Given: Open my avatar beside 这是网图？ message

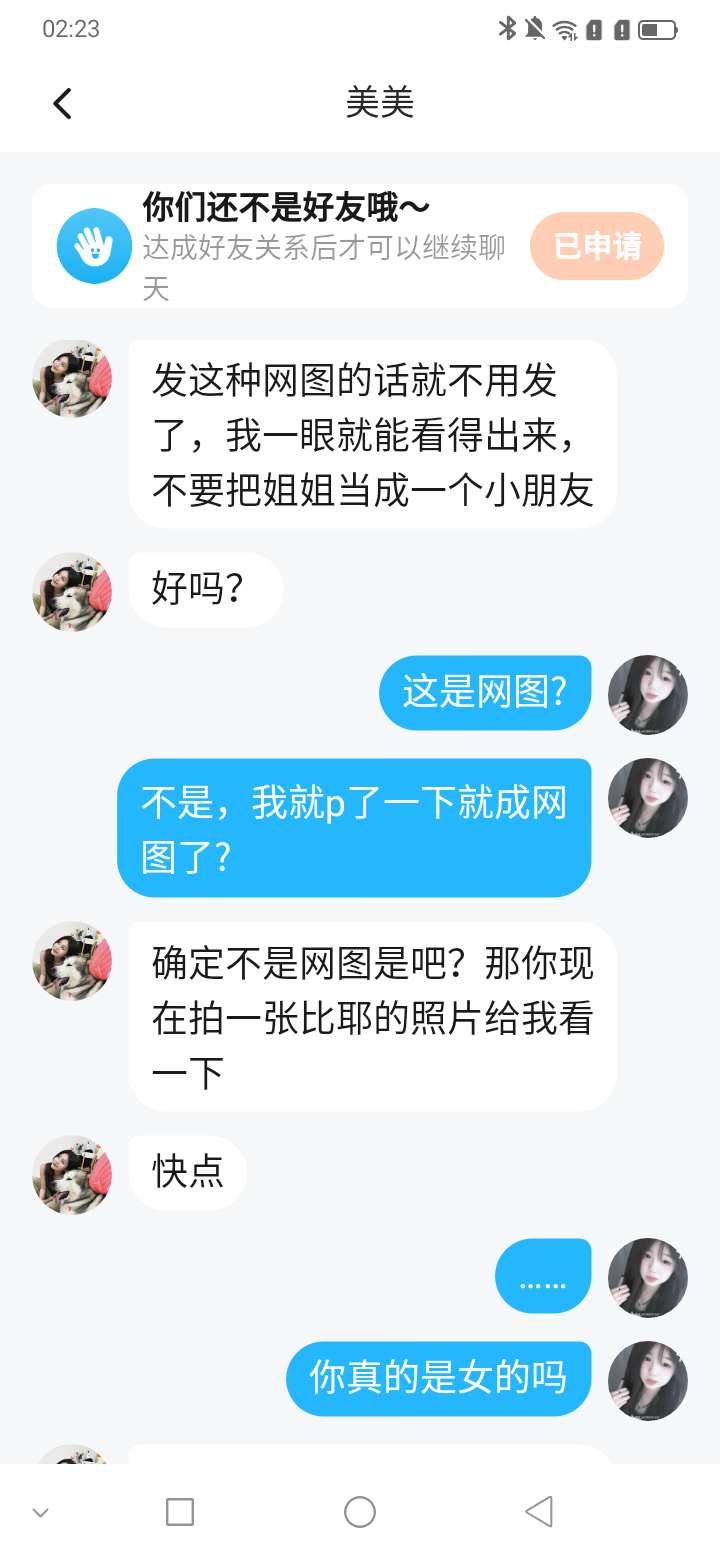Looking at the screenshot, I should (648, 695).
